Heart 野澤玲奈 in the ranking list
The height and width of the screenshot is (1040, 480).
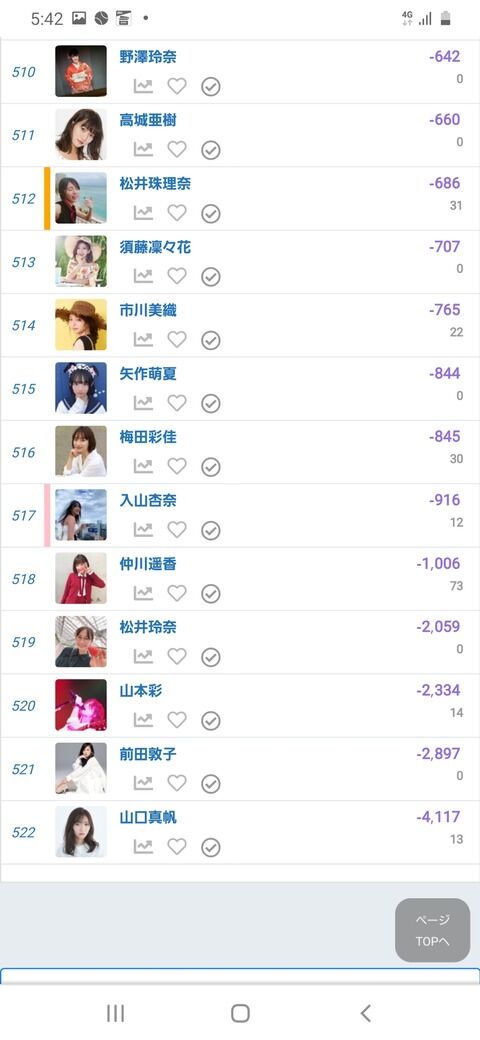pos(176,86)
